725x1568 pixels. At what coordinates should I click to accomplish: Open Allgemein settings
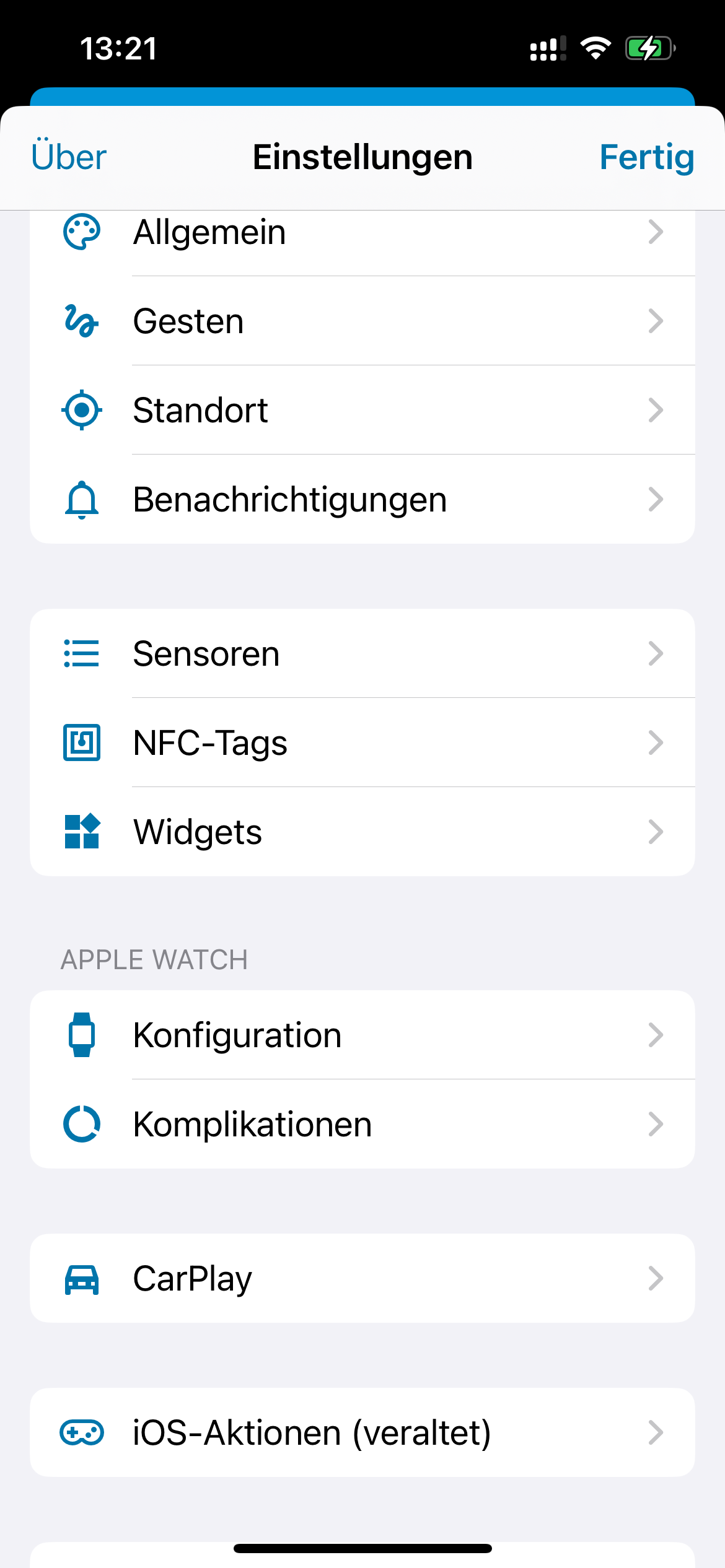click(362, 232)
